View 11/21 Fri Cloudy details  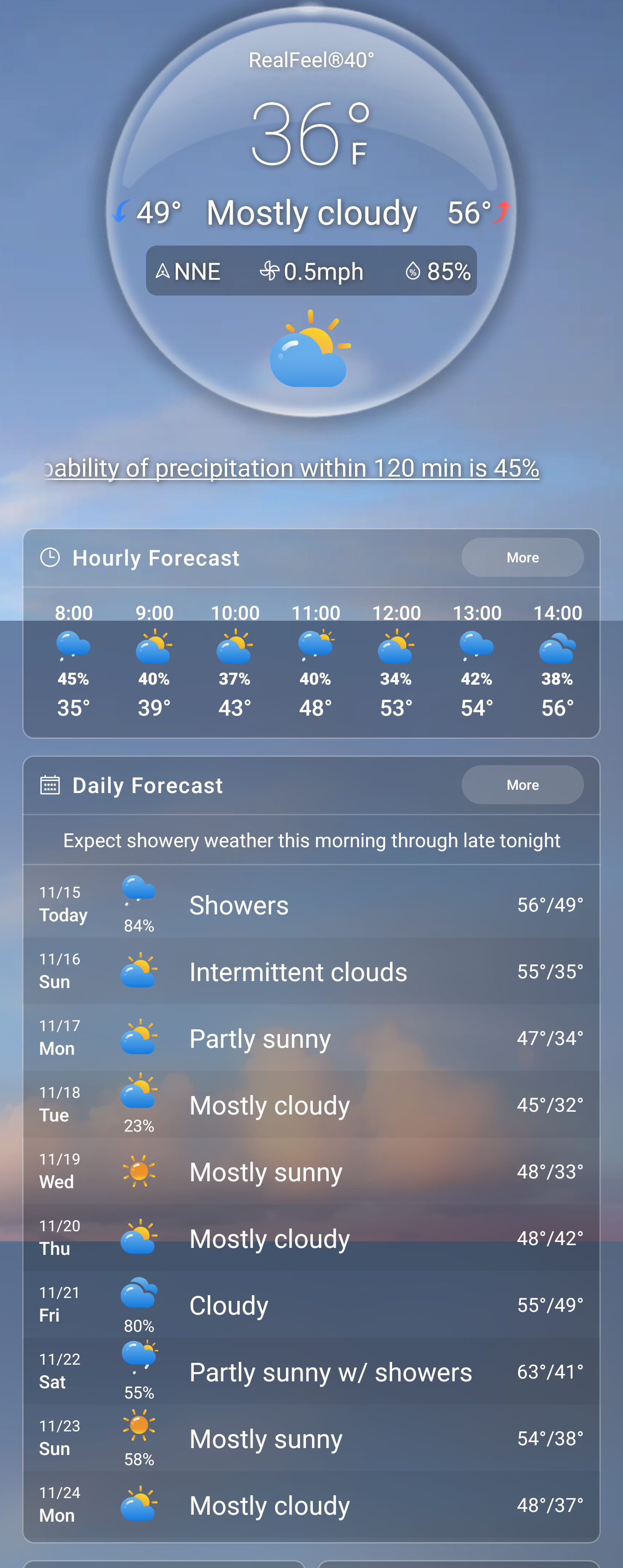[311, 1305]
